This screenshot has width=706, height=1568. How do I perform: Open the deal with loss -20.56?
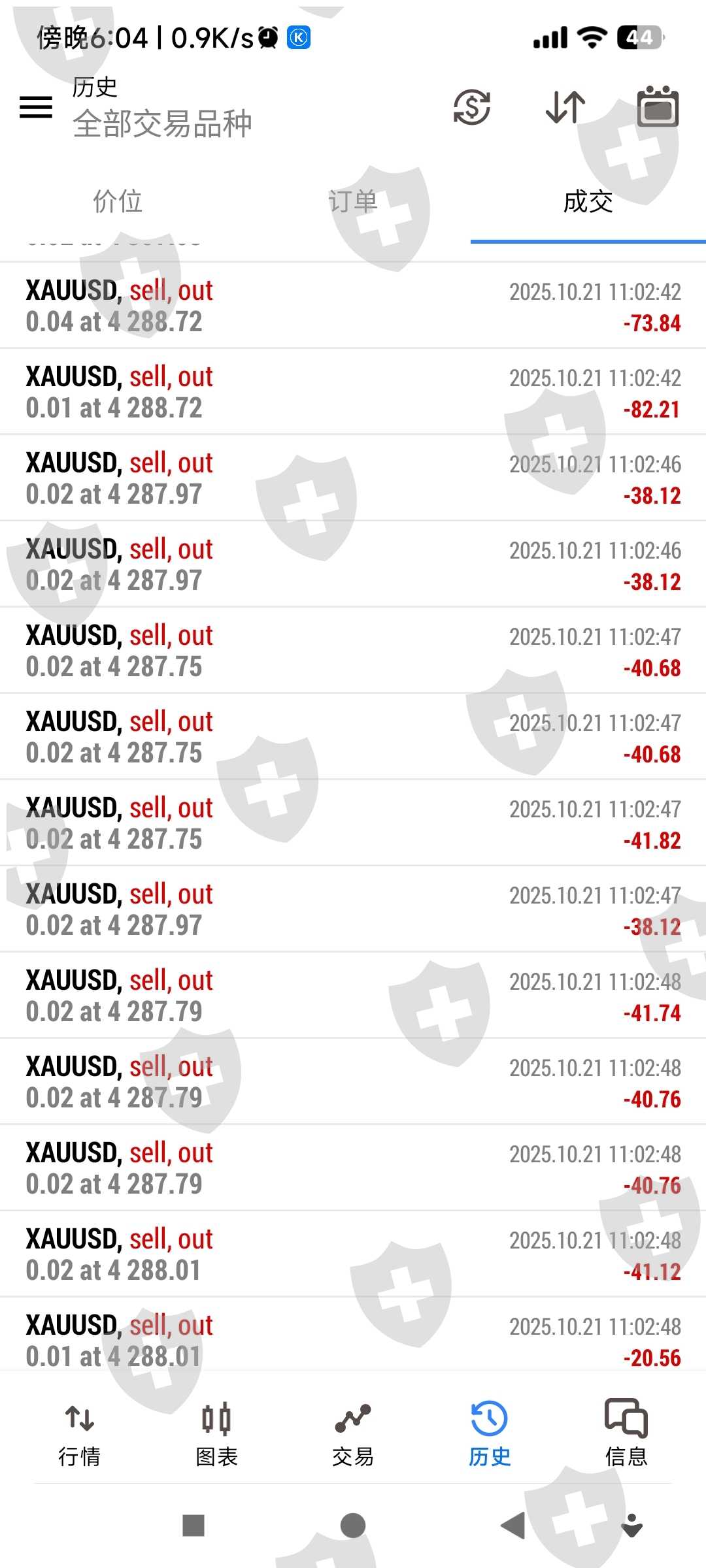tap(353, 1339)
